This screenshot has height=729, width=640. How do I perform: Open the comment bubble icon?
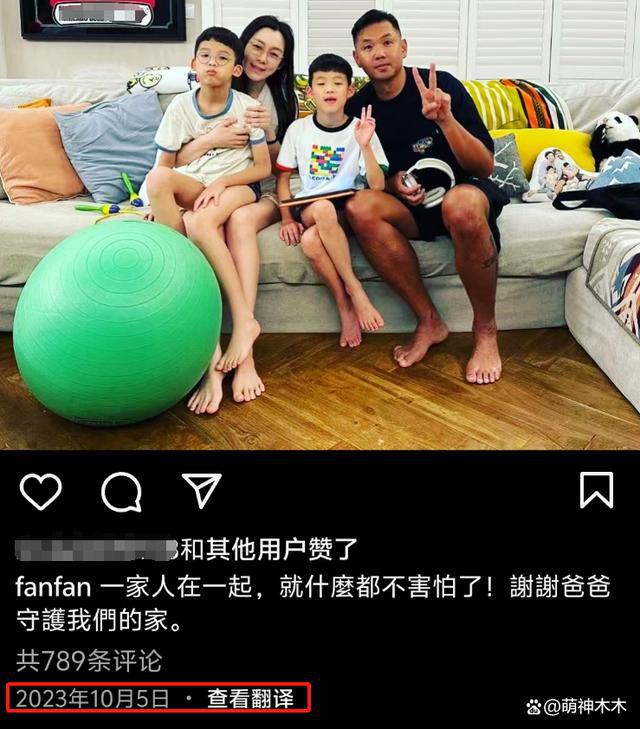click(121, 491)
